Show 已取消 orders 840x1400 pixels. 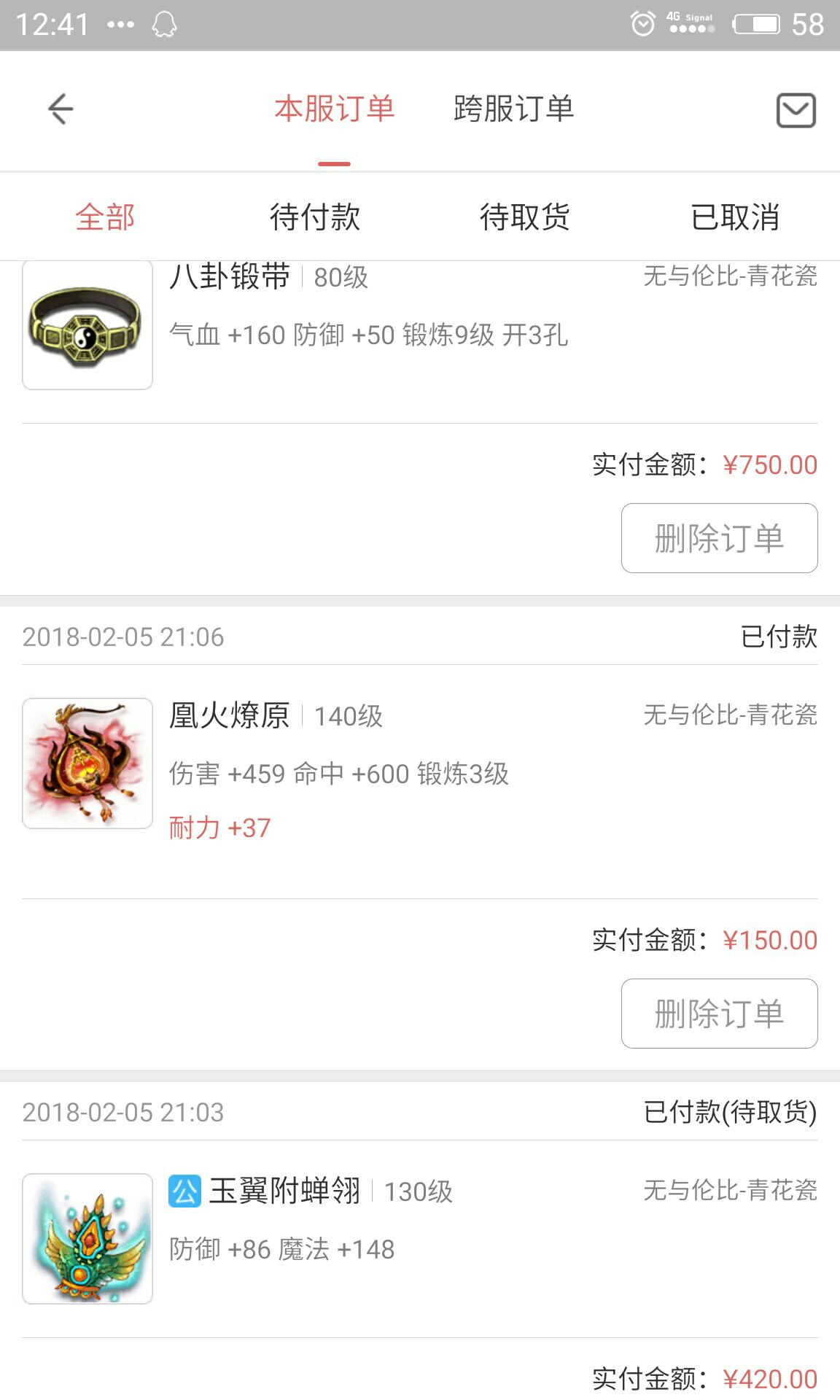pos(735,217)
